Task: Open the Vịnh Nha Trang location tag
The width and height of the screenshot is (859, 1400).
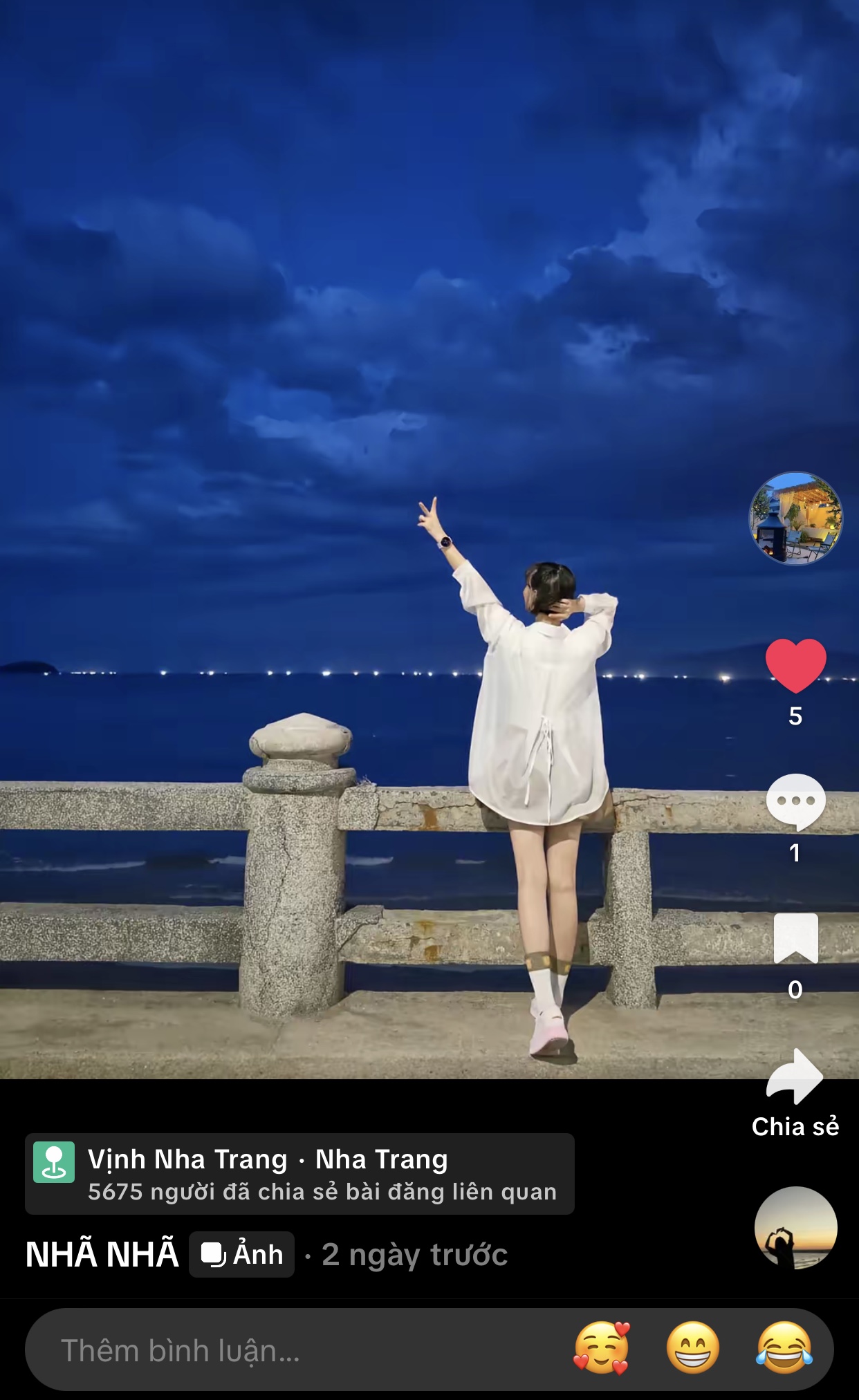Action: (299, 1173)
